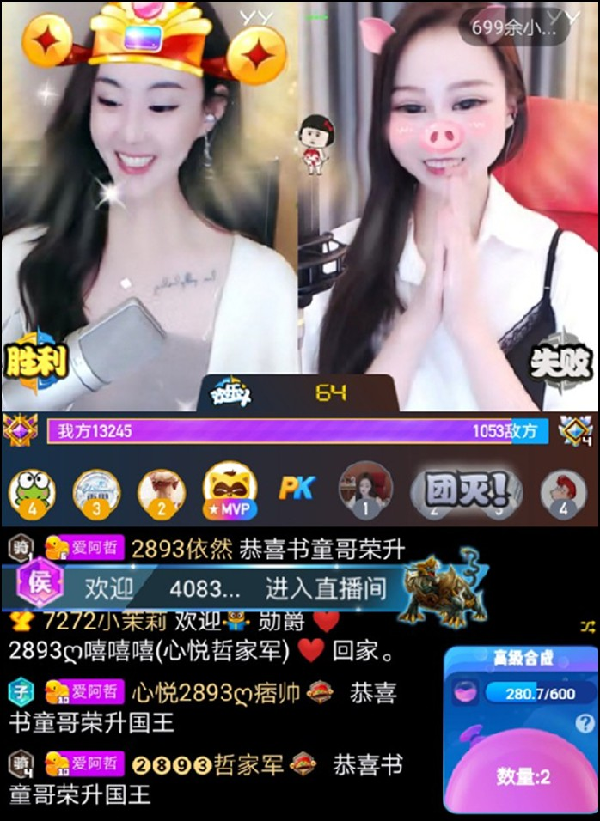View our side's rank 3 contributor avatar

tap(97, 491)
